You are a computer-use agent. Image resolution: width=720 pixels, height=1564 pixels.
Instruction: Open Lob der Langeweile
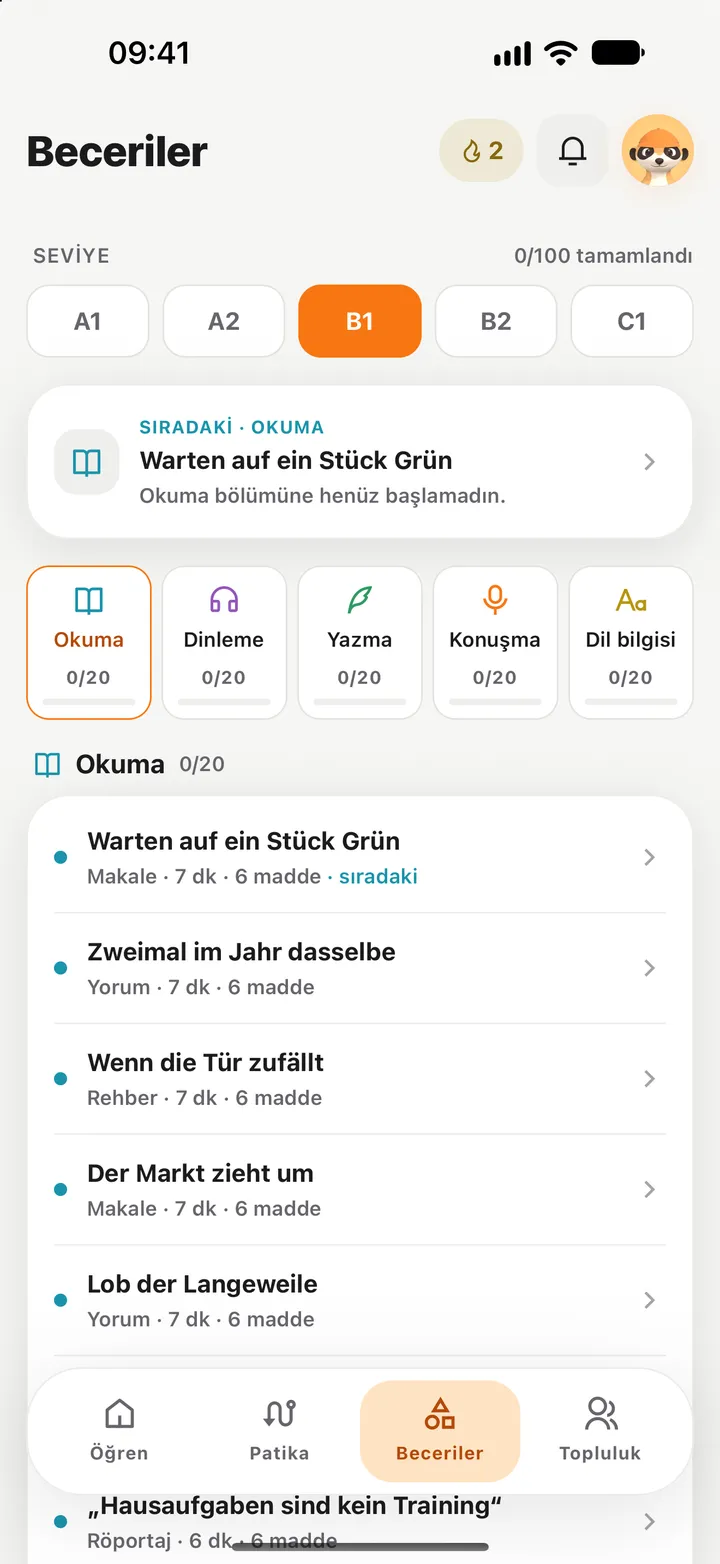360,1300
